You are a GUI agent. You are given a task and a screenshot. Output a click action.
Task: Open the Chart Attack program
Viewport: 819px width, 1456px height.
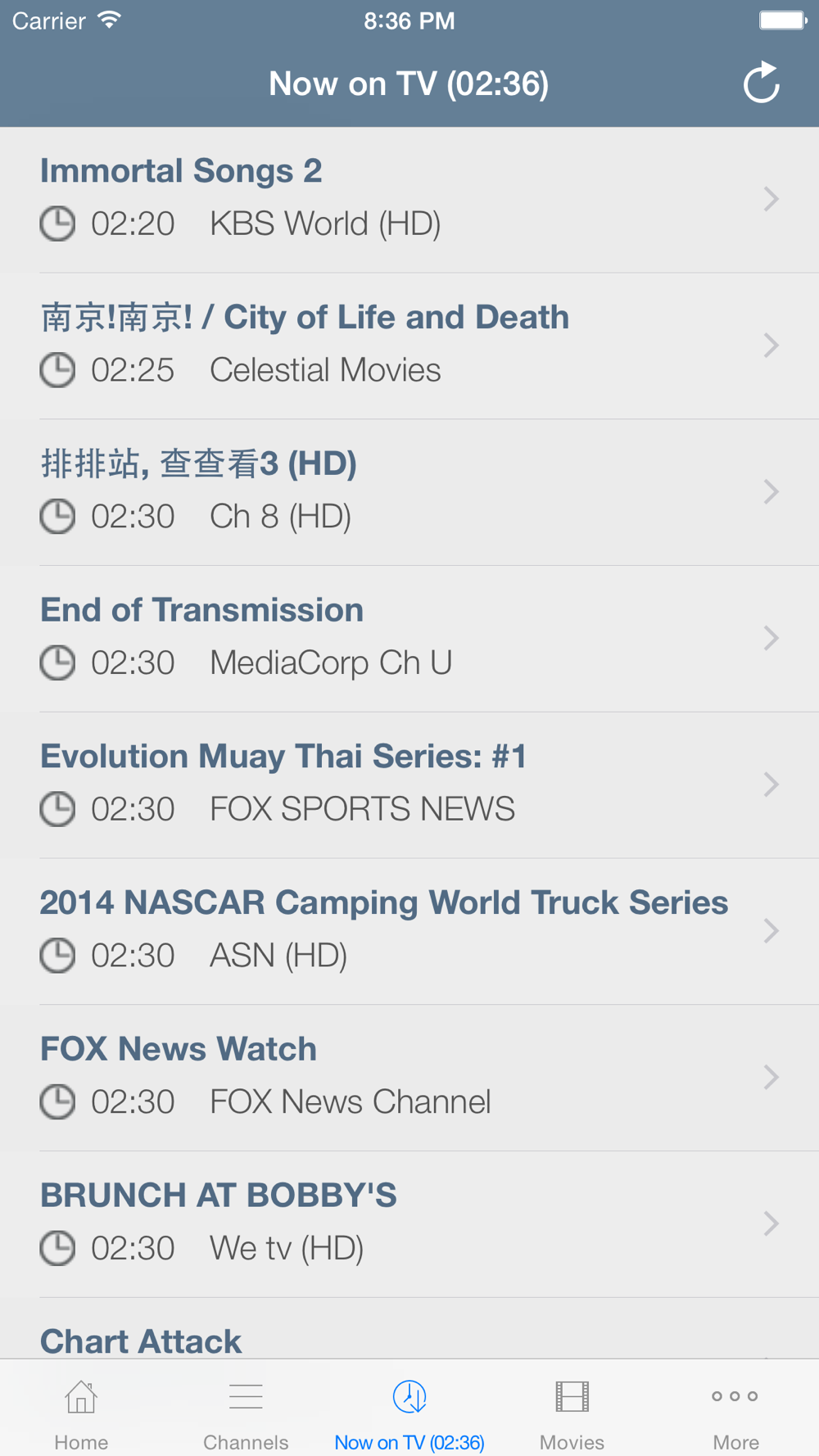tap(409, 1329)
